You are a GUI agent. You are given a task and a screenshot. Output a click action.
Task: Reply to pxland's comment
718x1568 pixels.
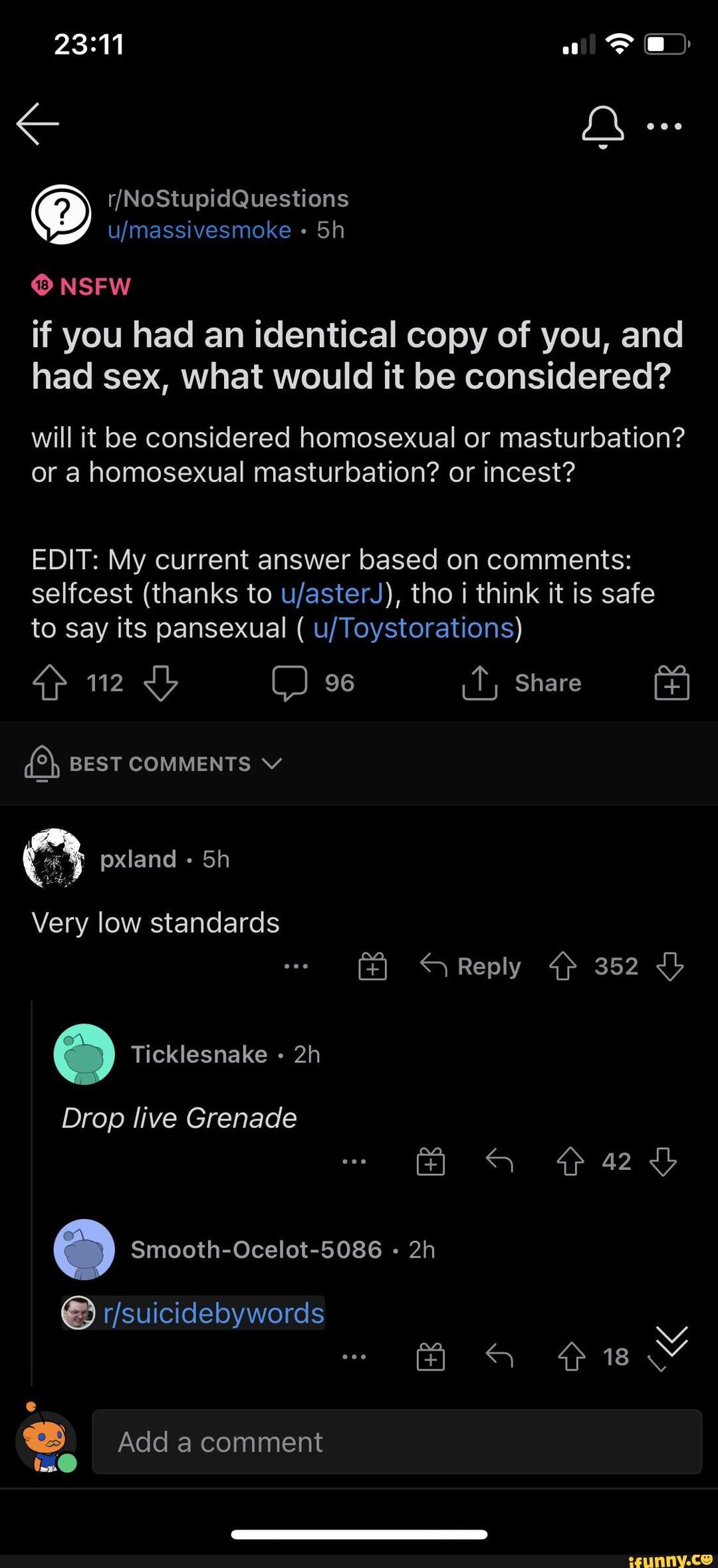(x=470, y=967)
